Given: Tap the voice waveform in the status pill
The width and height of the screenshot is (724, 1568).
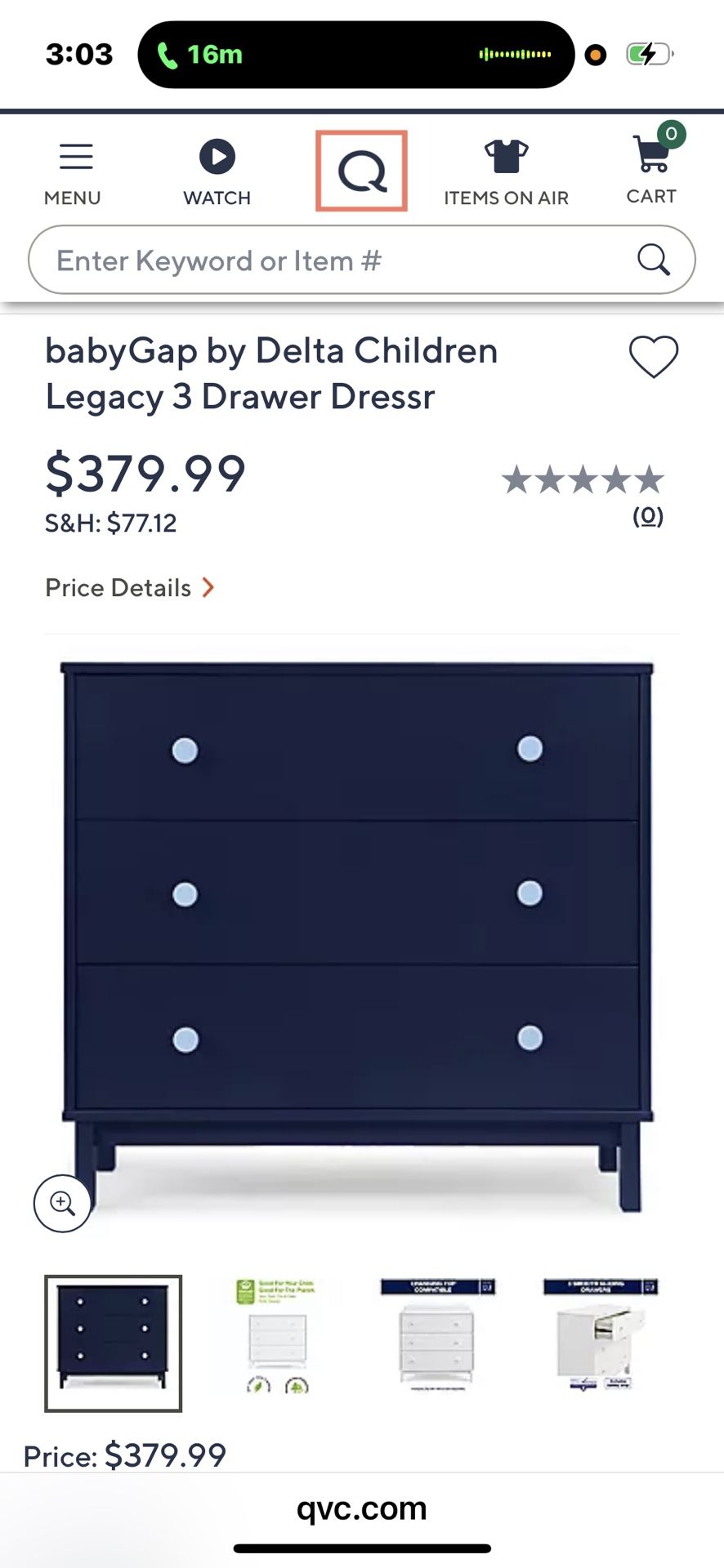Looking at the screenshot, I should (514, 53).
